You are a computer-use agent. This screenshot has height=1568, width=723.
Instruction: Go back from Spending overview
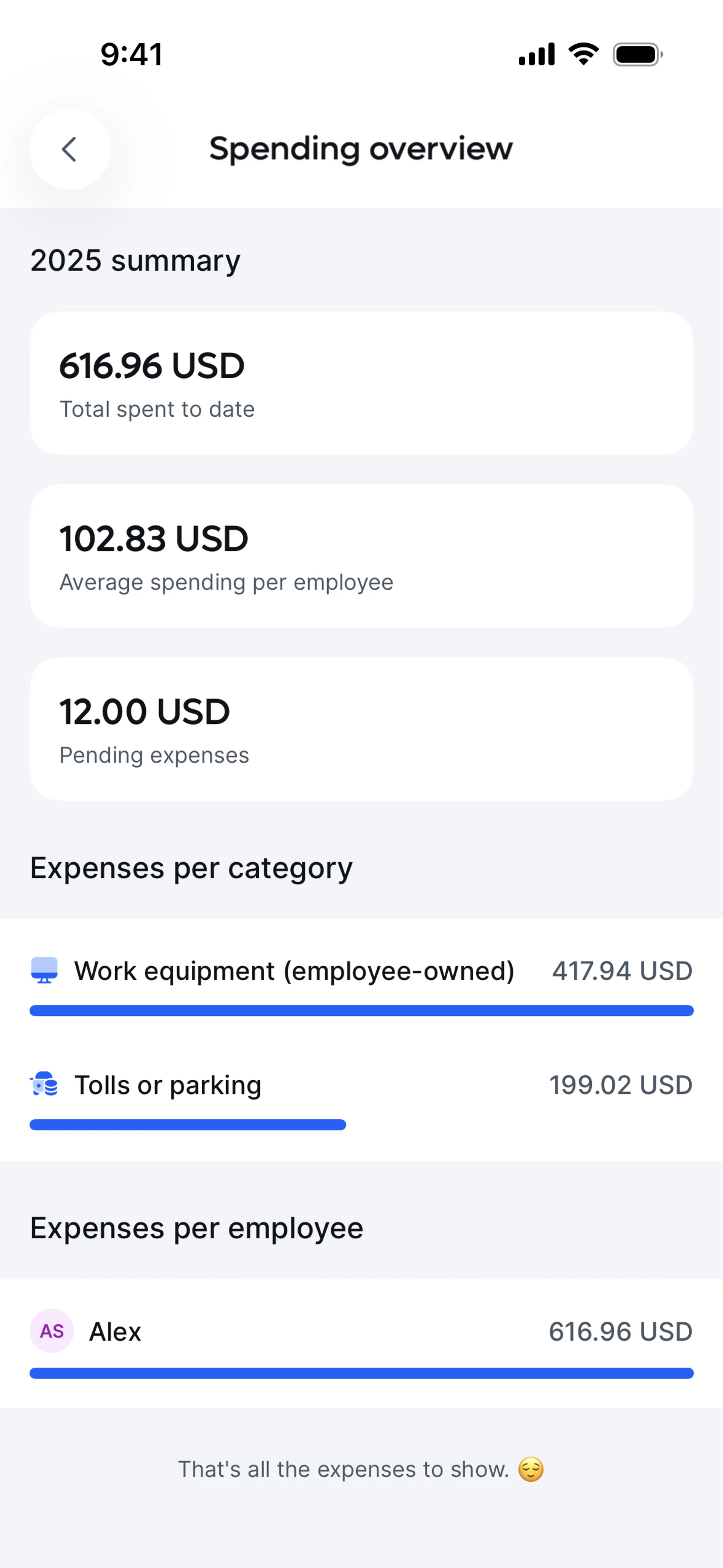[70, 149]
